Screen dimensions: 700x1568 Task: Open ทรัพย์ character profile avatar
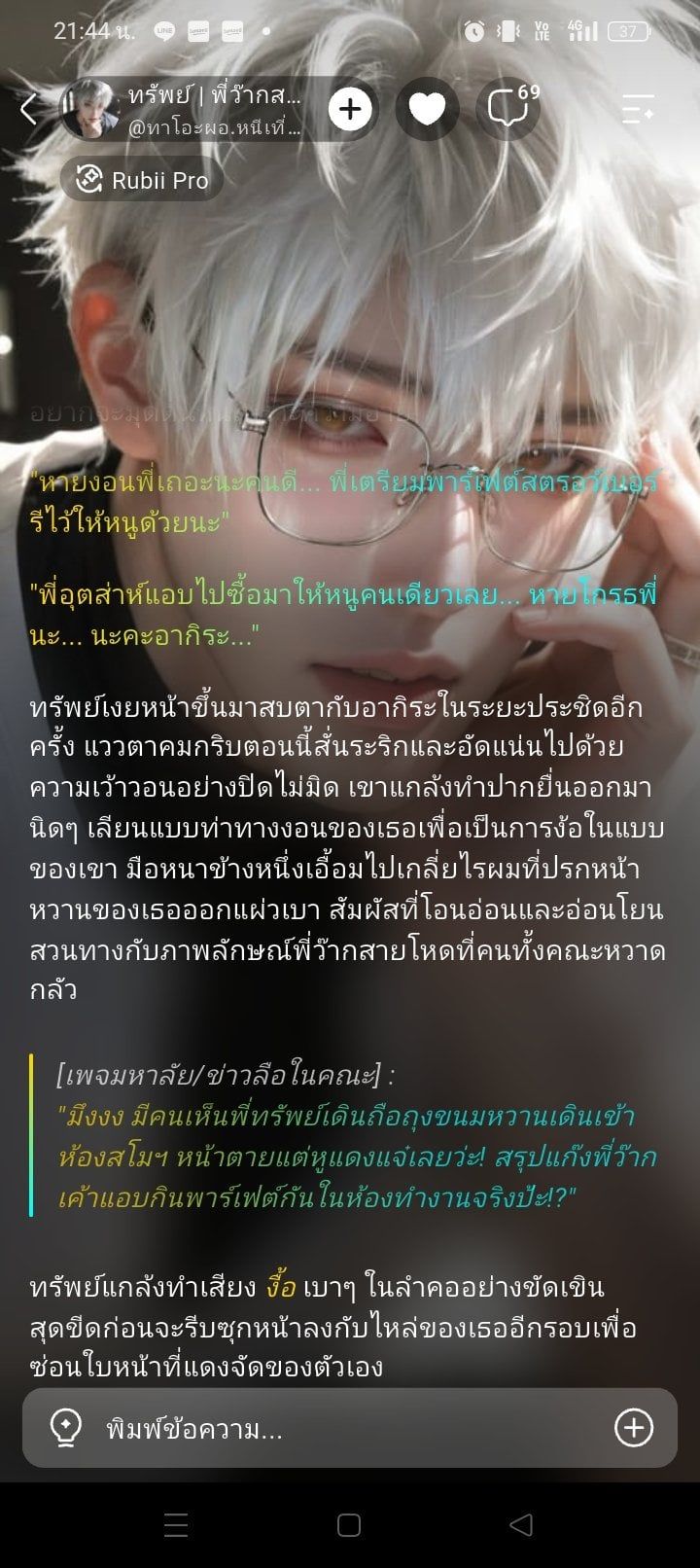coord(91,110)
